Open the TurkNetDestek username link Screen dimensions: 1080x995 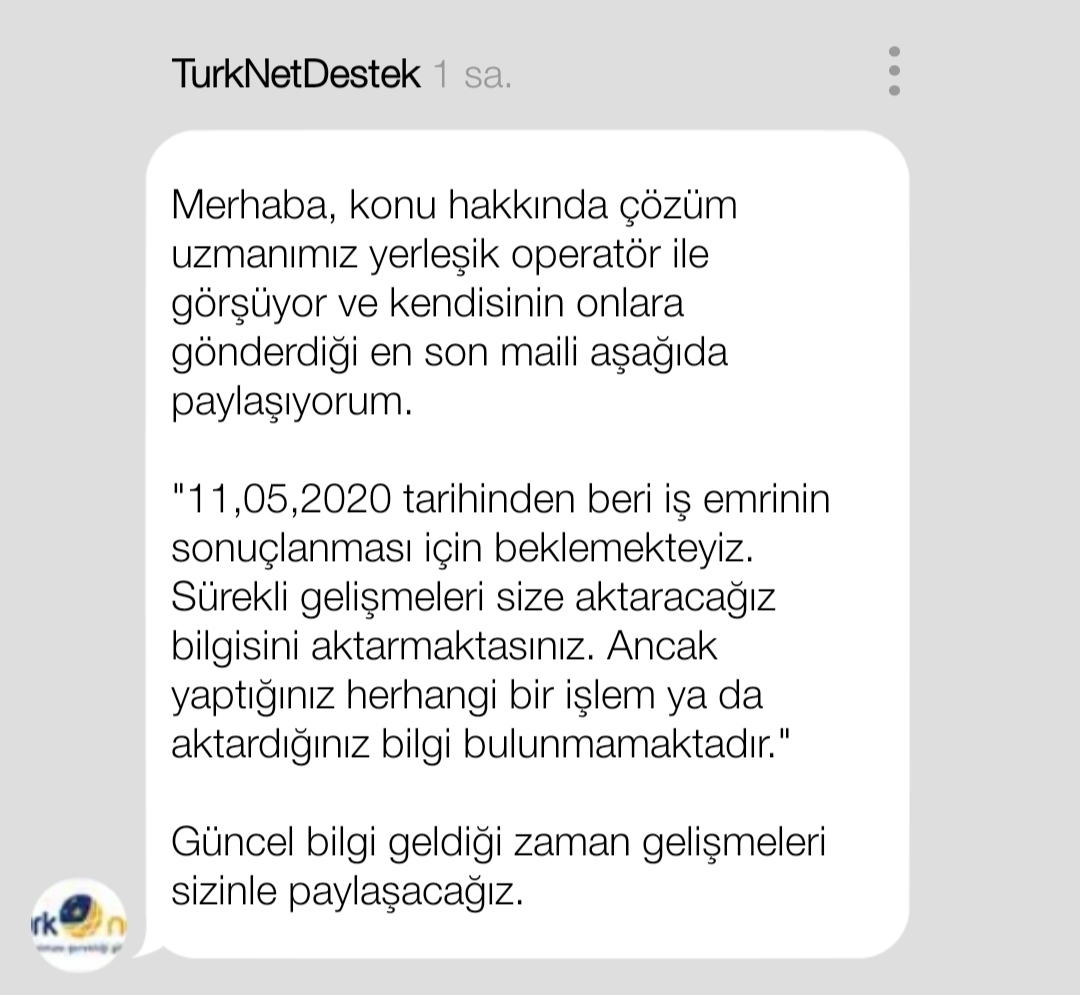[x=296, y=74]
